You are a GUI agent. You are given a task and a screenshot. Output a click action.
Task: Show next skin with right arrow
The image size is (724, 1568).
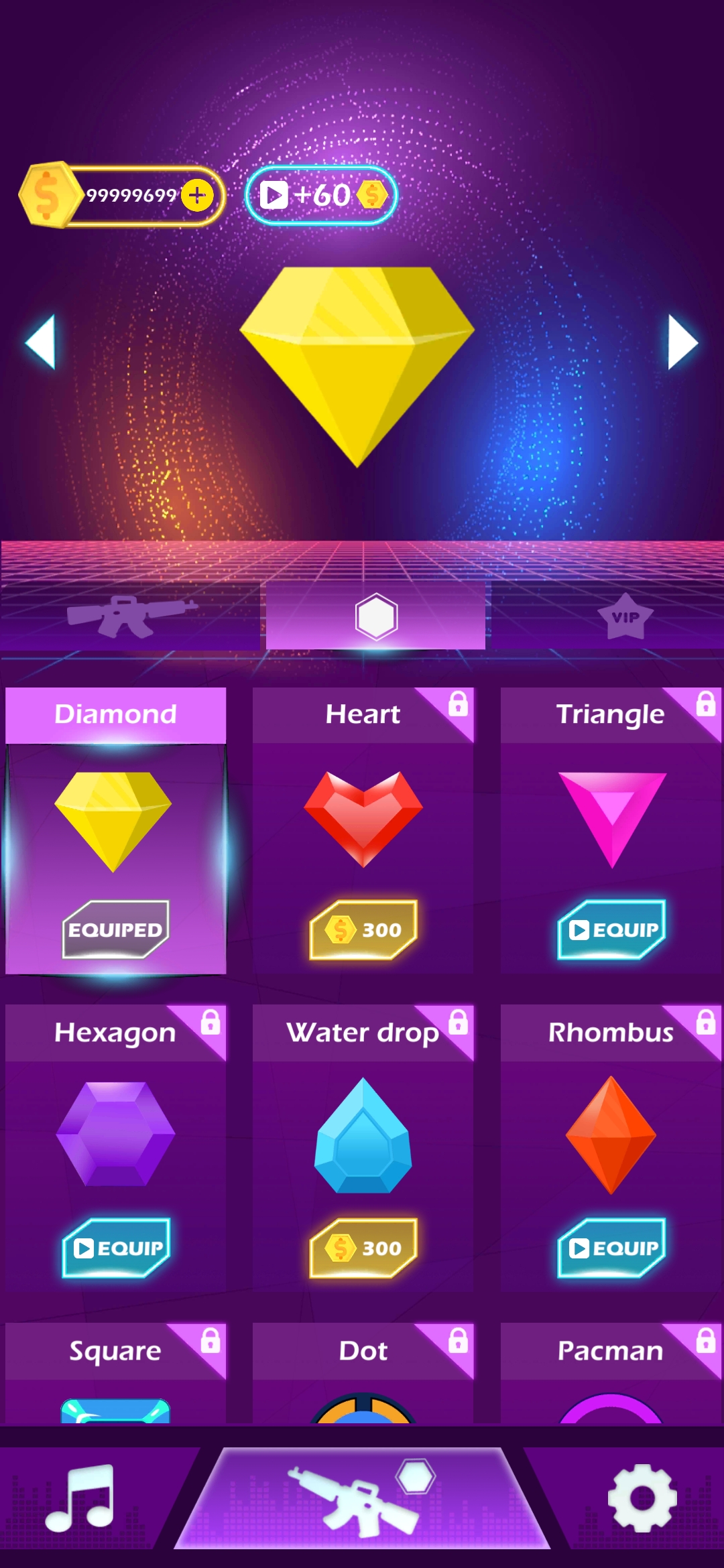[682, 342]
